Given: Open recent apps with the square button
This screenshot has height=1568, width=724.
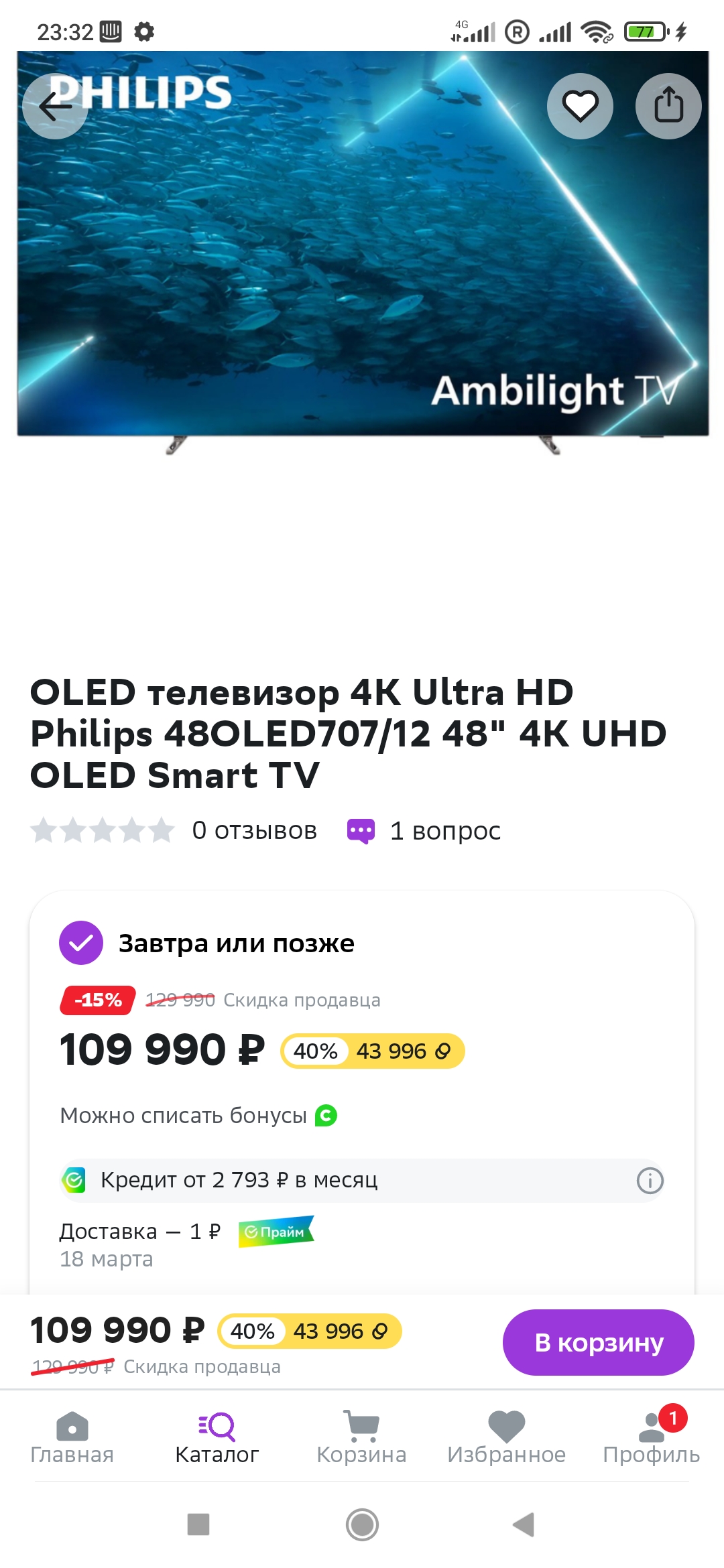Looking at the screenshot, I should [x=198, y=1524].
